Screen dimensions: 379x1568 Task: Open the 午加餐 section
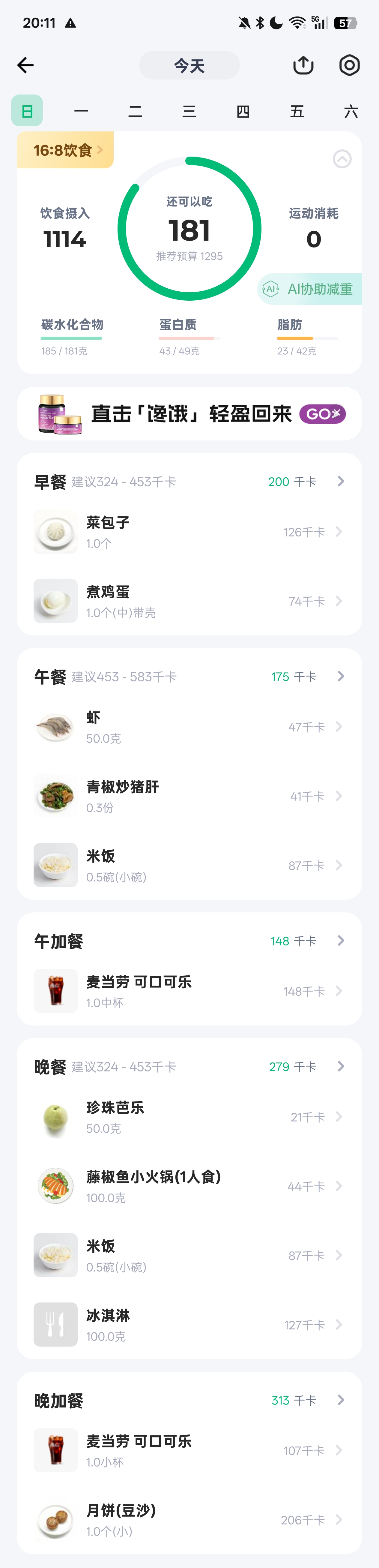[189, 941]
